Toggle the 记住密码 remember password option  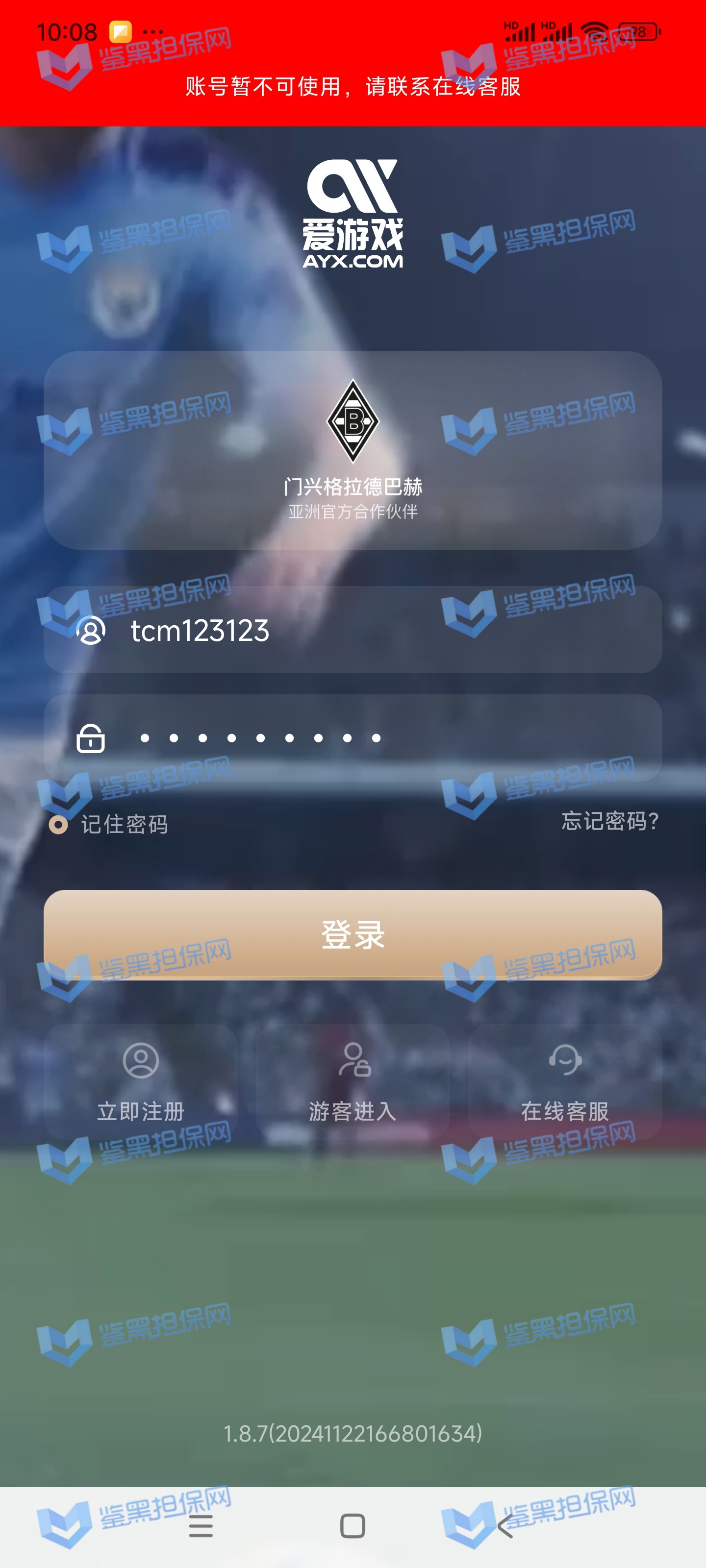pyautogui.click(x=58, y=825)
